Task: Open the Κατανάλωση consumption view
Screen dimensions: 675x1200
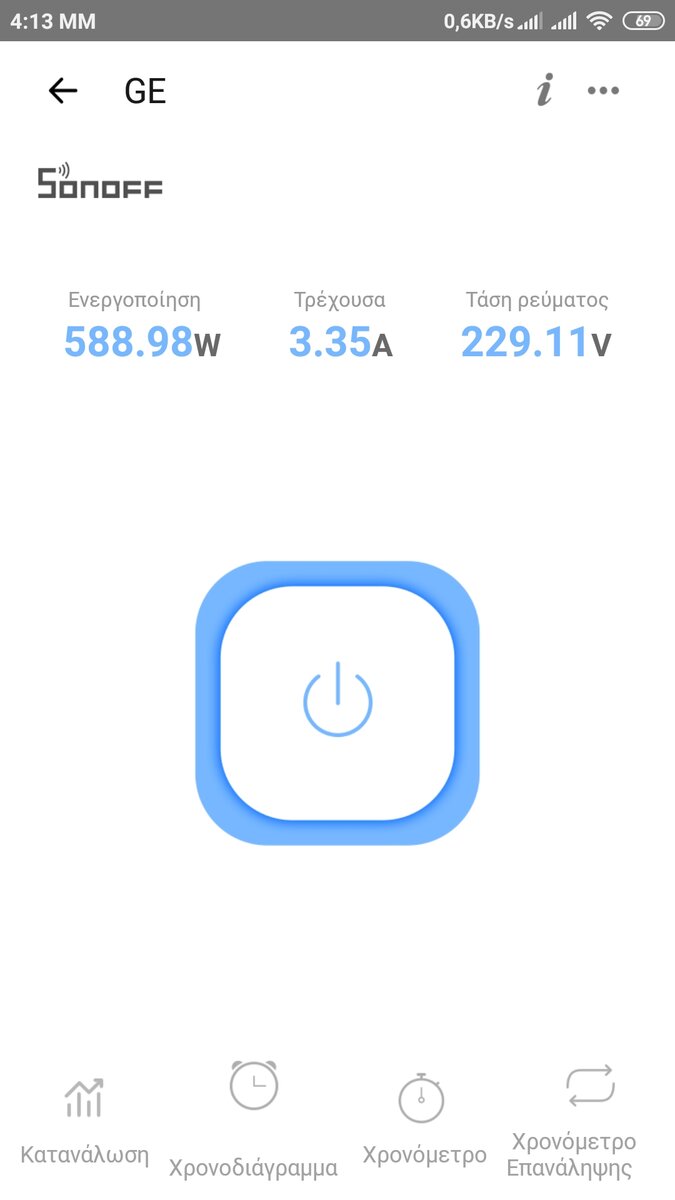Action: pos(85,1123)
